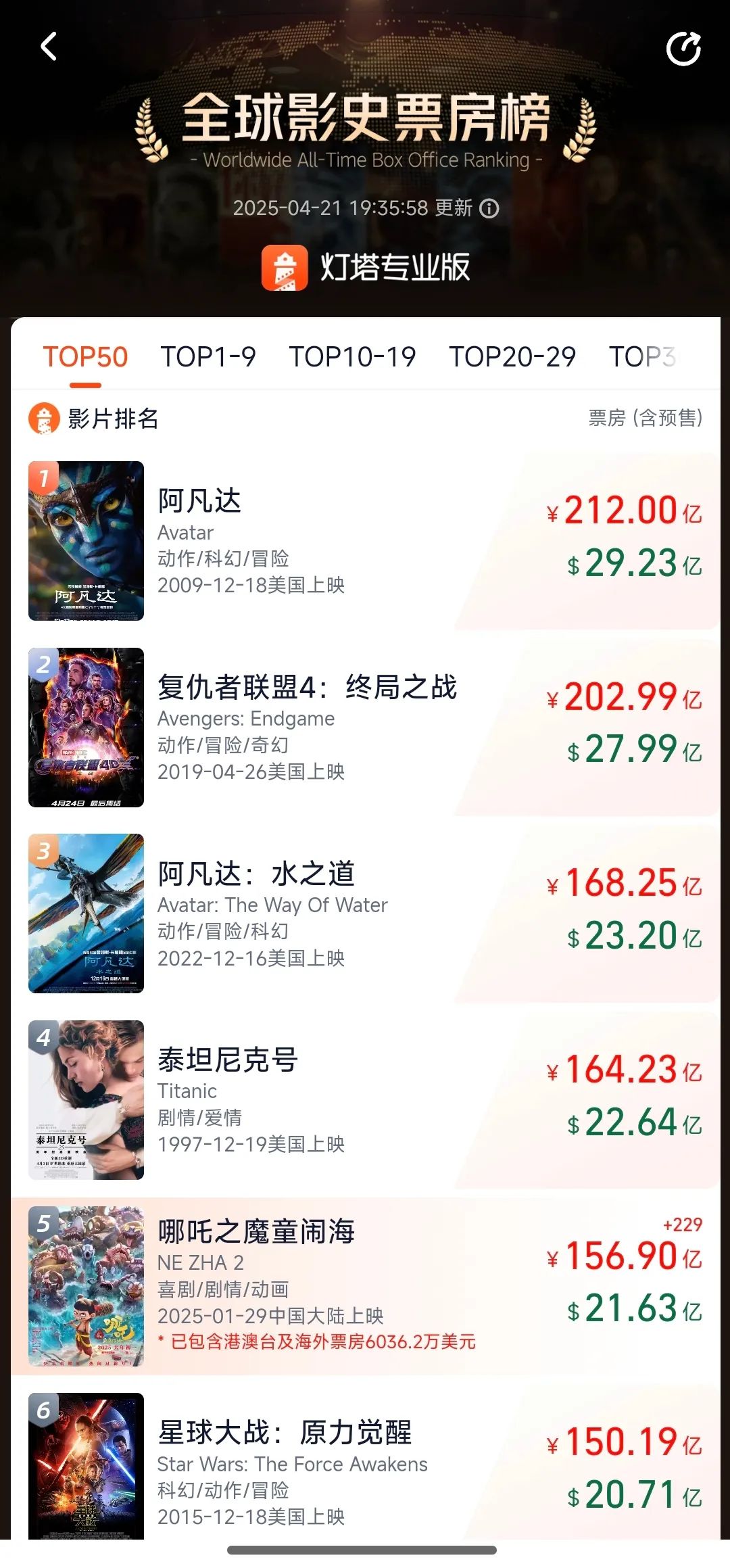
Task: Switch to the TOP10-19 tab
Action: coord(352,357)
